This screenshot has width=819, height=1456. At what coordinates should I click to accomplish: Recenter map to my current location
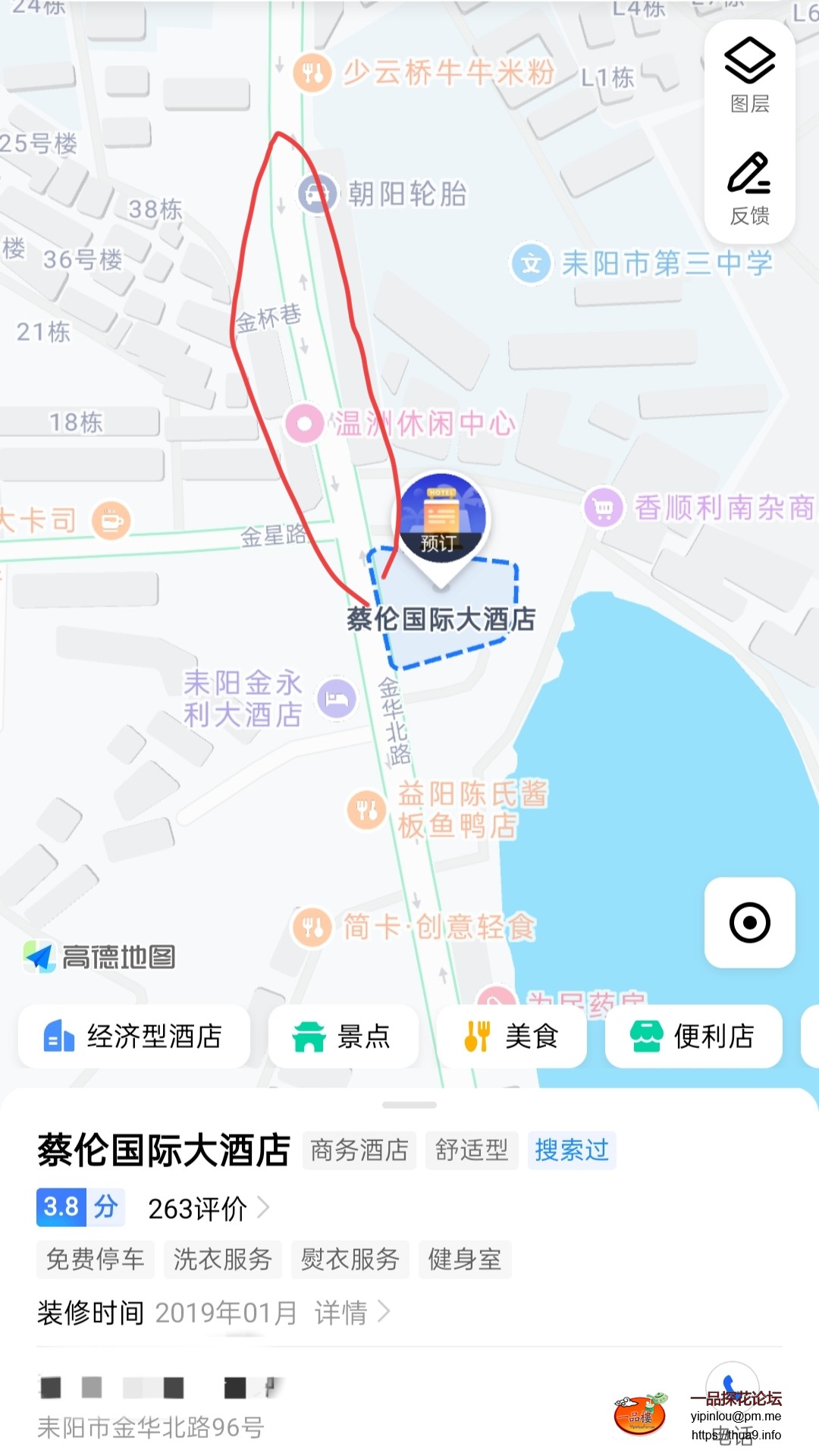(x=749, y=922)
